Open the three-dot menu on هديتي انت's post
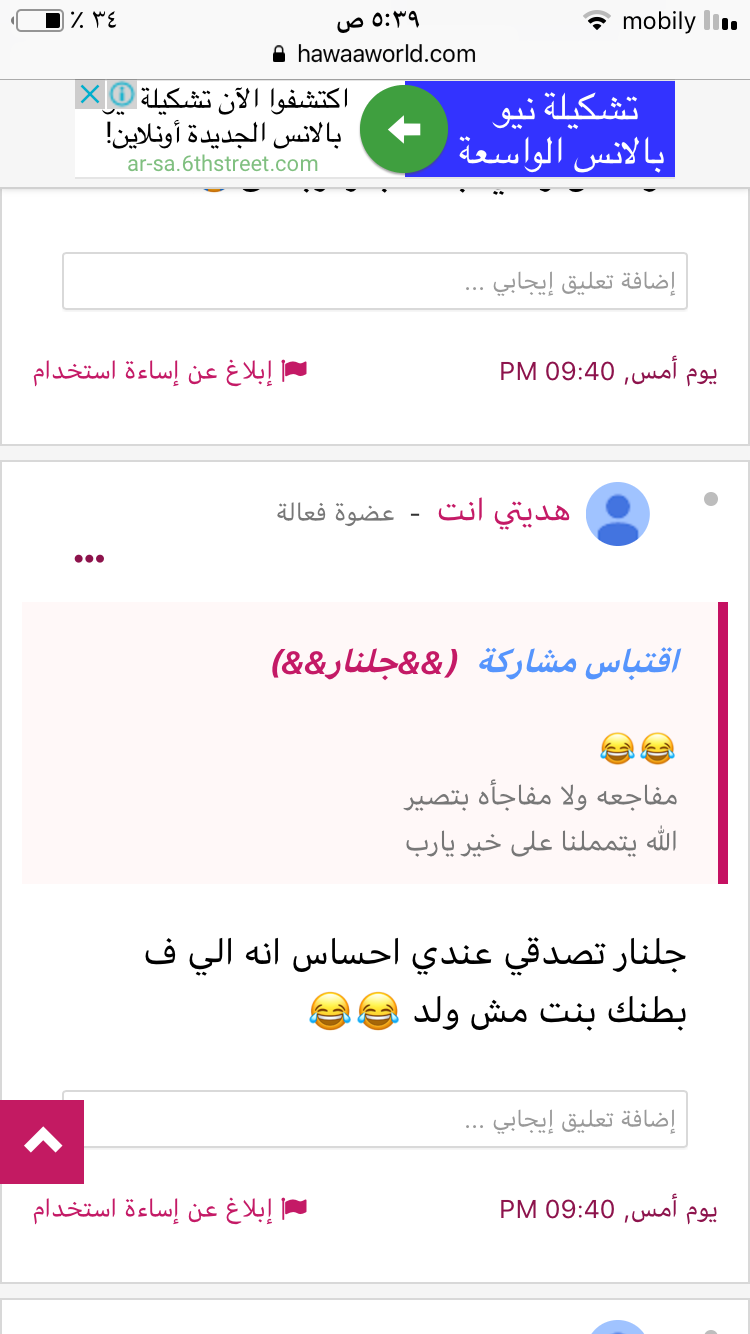This screenshot has height=1334, width=750. click(89, 558)
